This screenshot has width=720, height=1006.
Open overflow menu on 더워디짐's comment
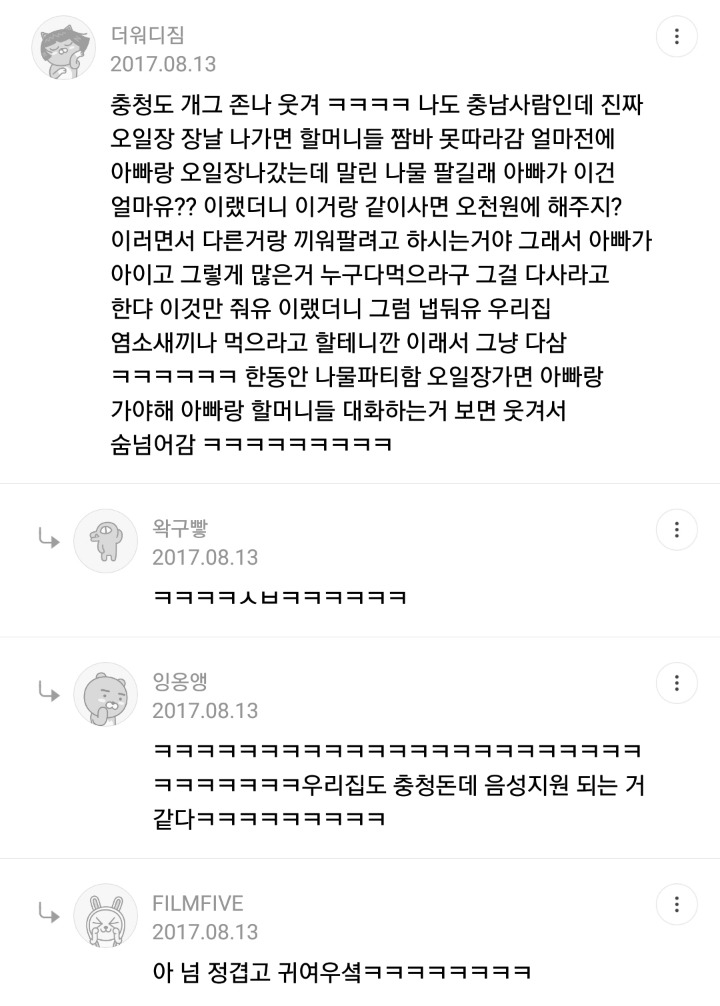pos(677,36)
